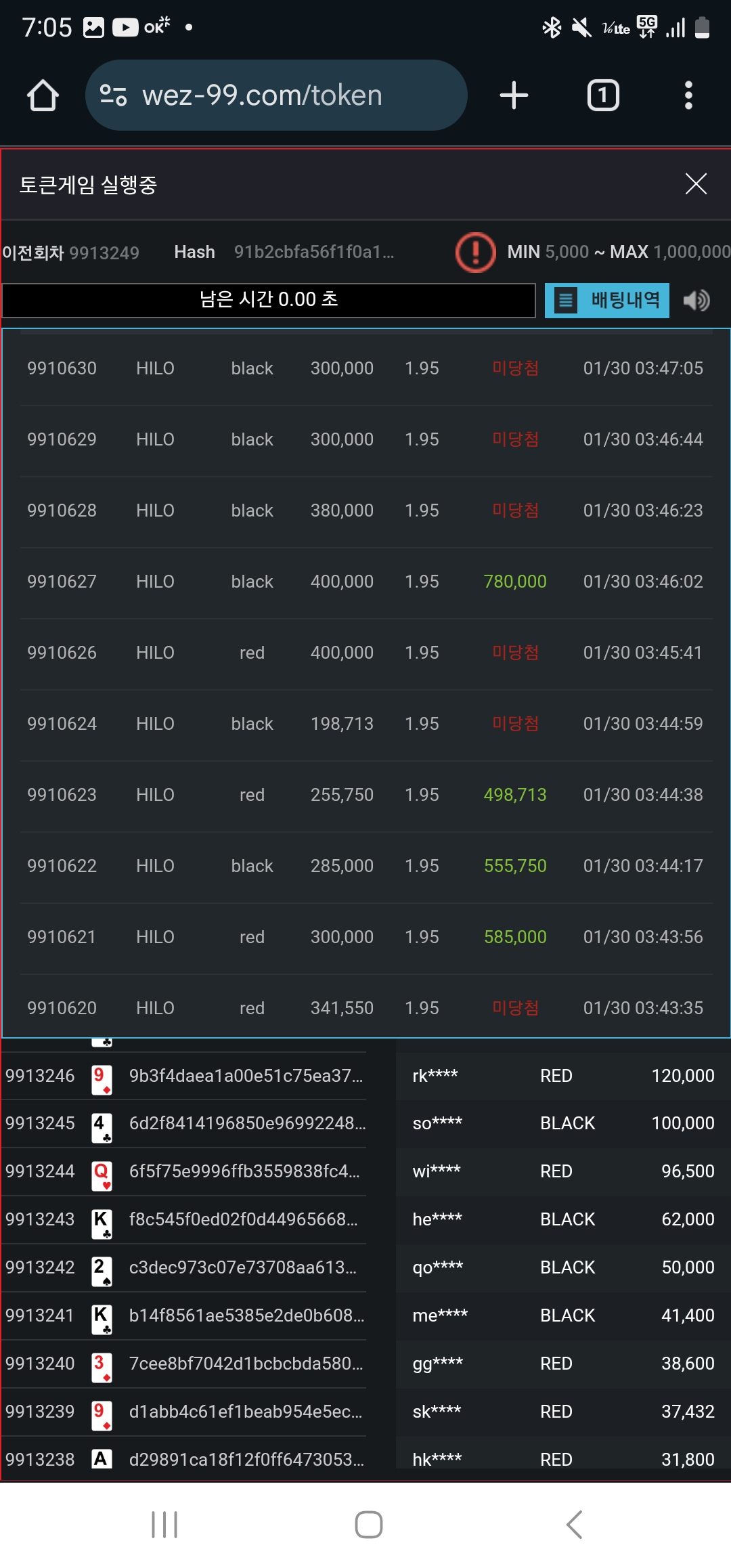The image size is (731, 1568).
Task: Tap the red exclamation warning icon
Action: [x=476, y=253]
